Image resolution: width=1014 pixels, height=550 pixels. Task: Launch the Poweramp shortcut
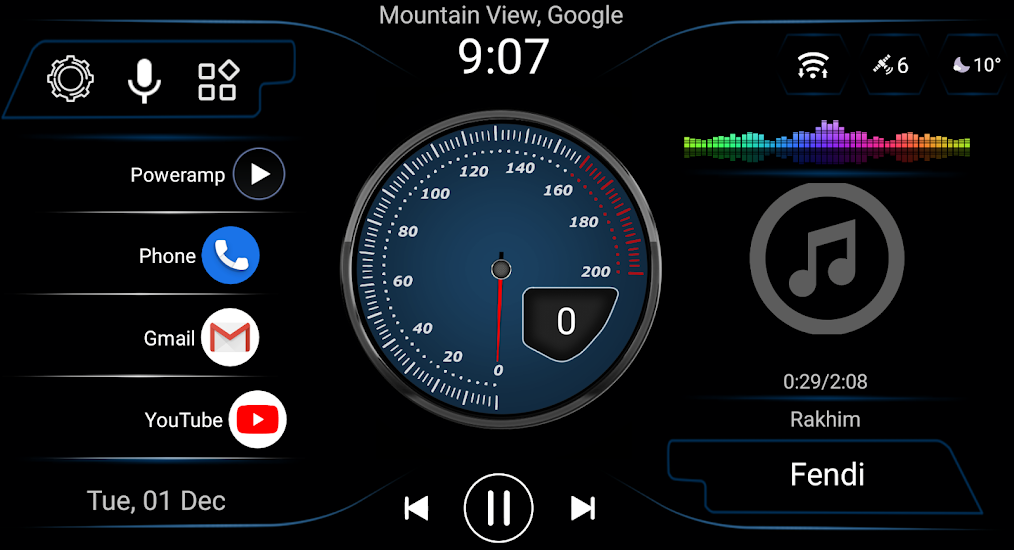click(x=259, y=175)
